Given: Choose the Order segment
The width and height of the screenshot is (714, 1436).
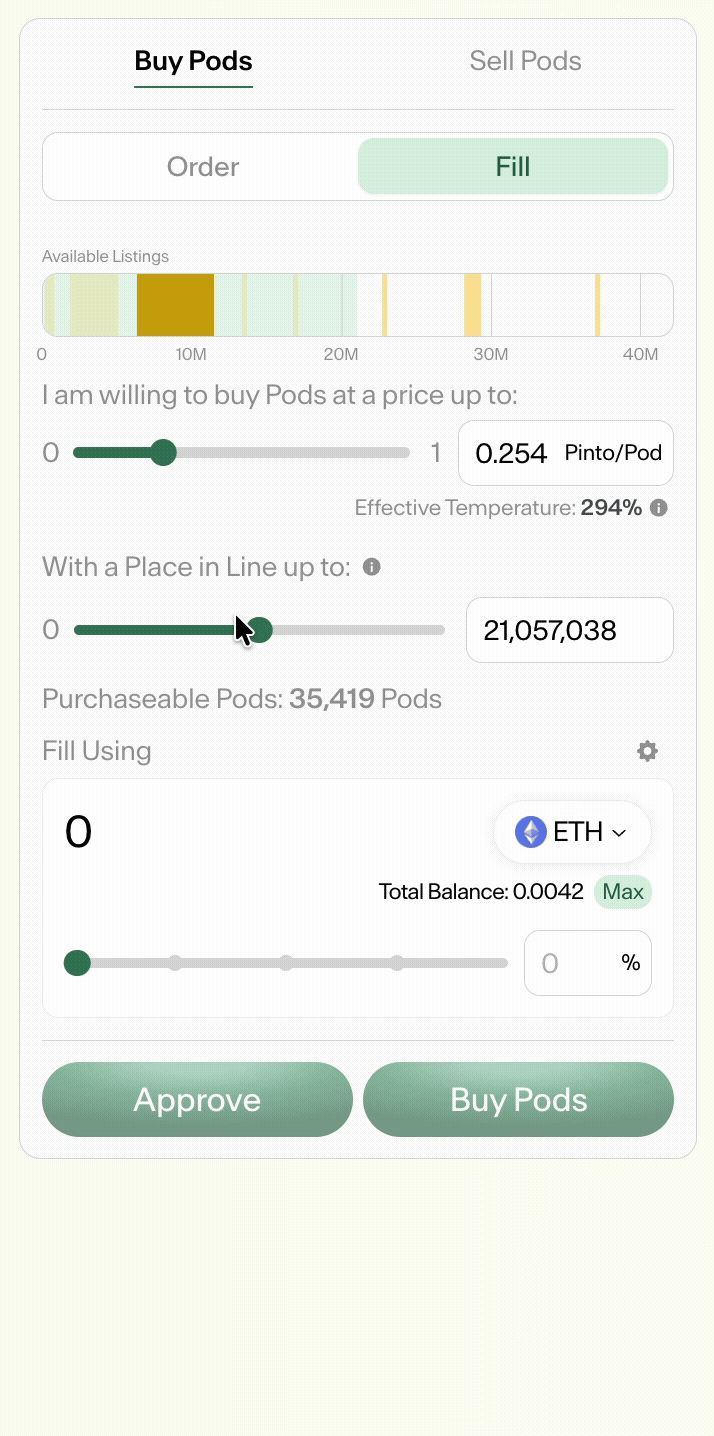Looking at the screenshot, I should click(203, 167).
